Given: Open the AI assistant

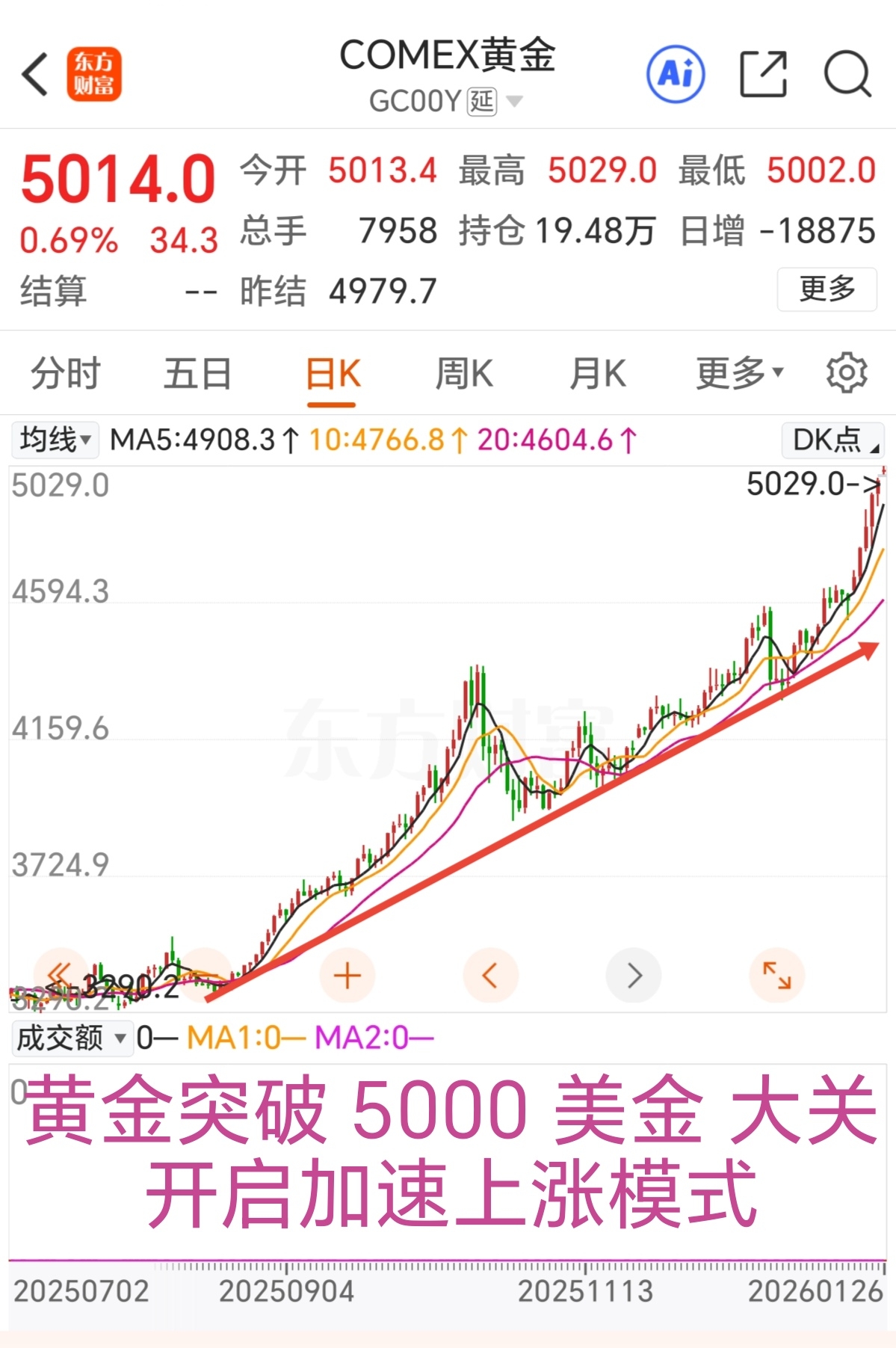Looking at the screenshot, I should tap(673, 75).
